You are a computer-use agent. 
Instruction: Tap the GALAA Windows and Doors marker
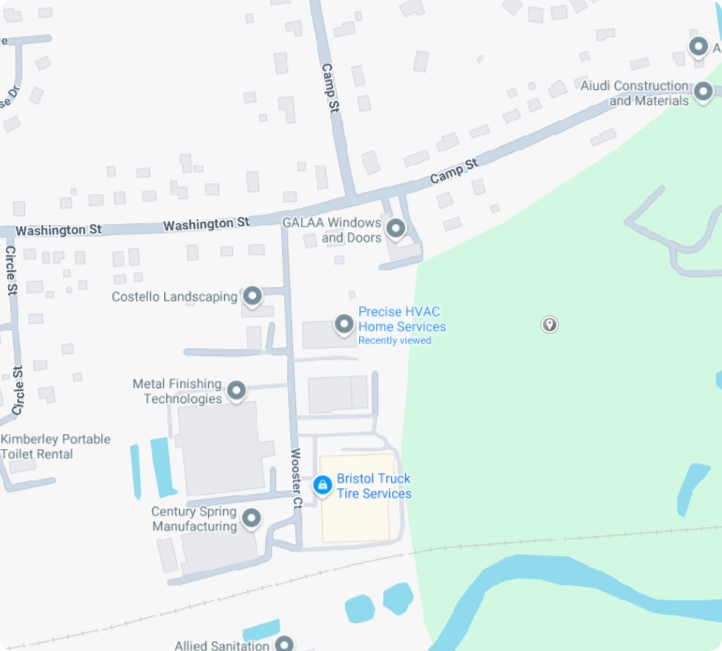(396, 230)
